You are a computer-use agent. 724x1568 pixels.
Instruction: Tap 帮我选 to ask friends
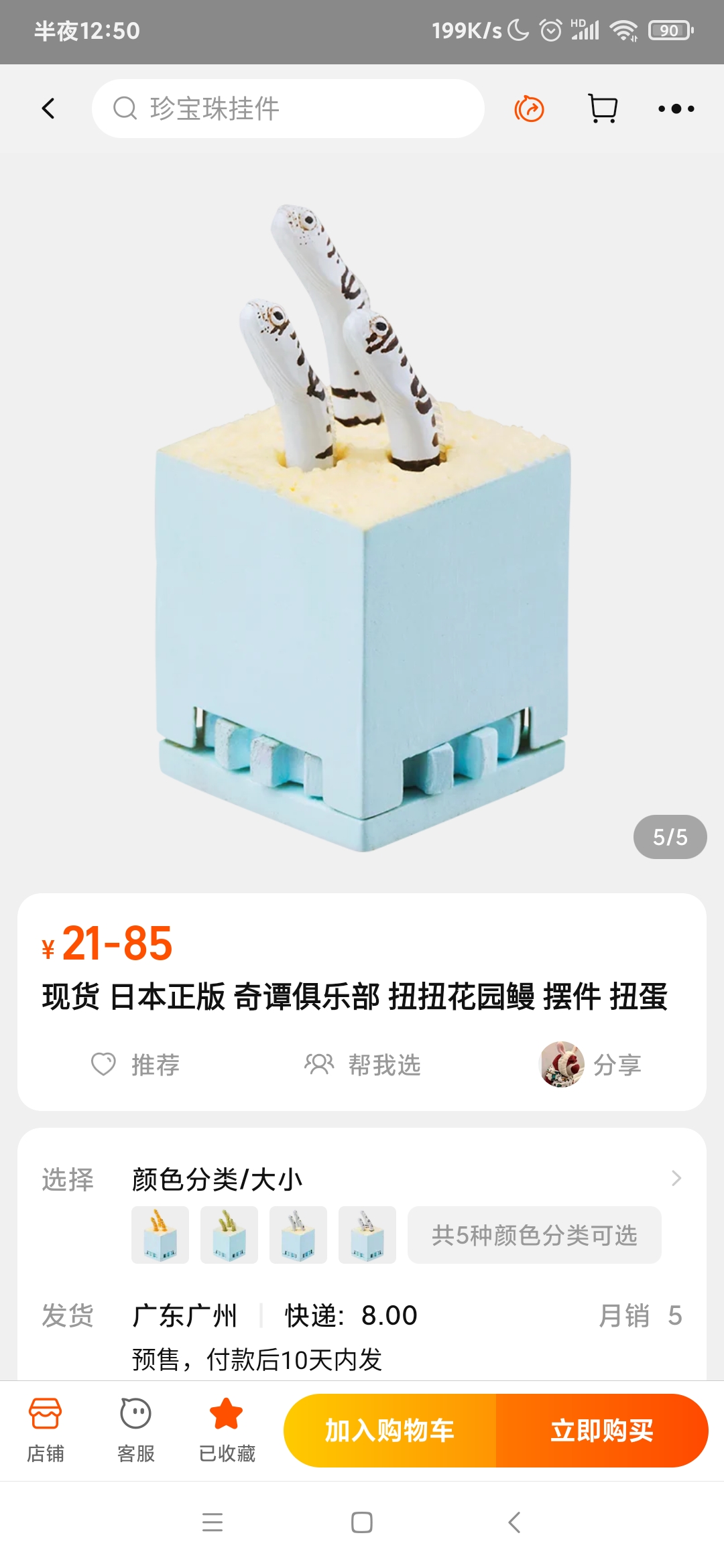pos(363,1064)
